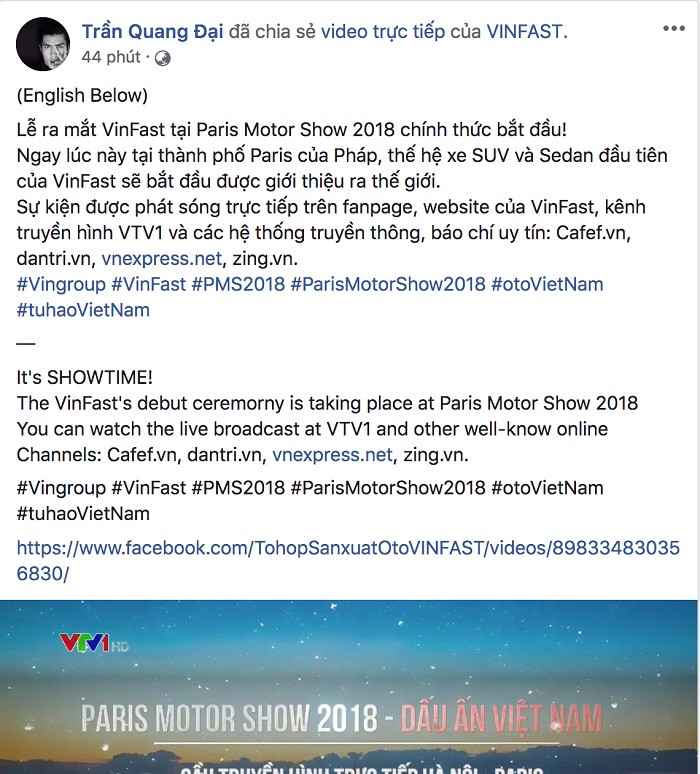Open the first #Vingroup hashtag
Image resolution: width=700 pixels, height=774 pixels.
pos(60,284)
